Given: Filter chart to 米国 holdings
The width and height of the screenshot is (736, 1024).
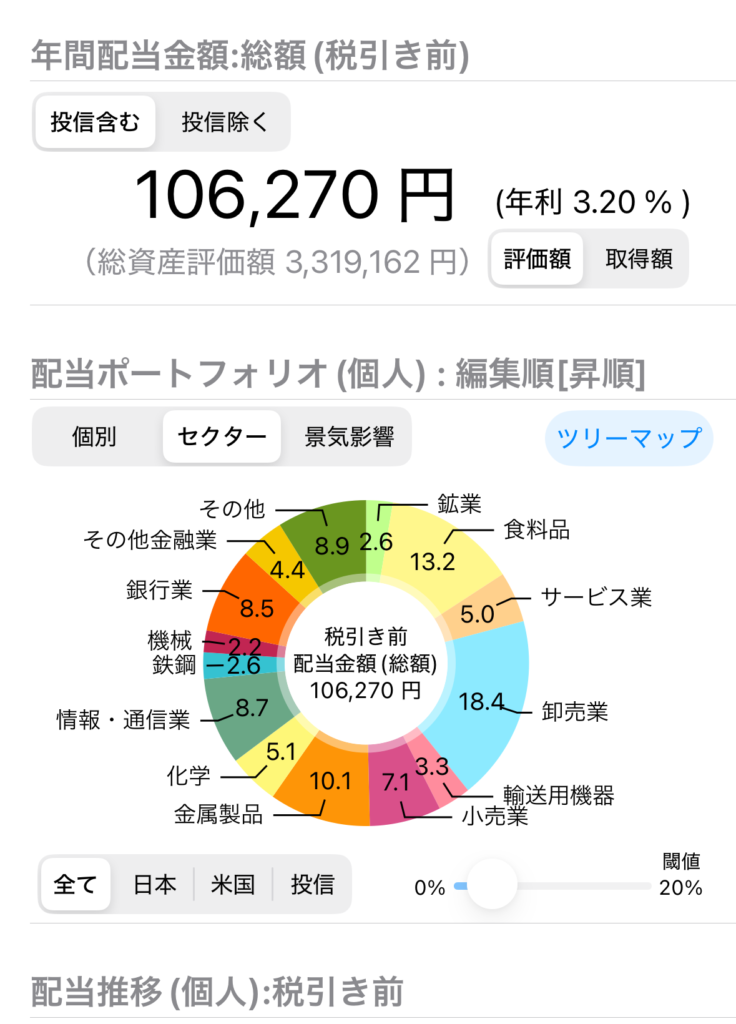Looking at the screenshot, I should [232, 884].
